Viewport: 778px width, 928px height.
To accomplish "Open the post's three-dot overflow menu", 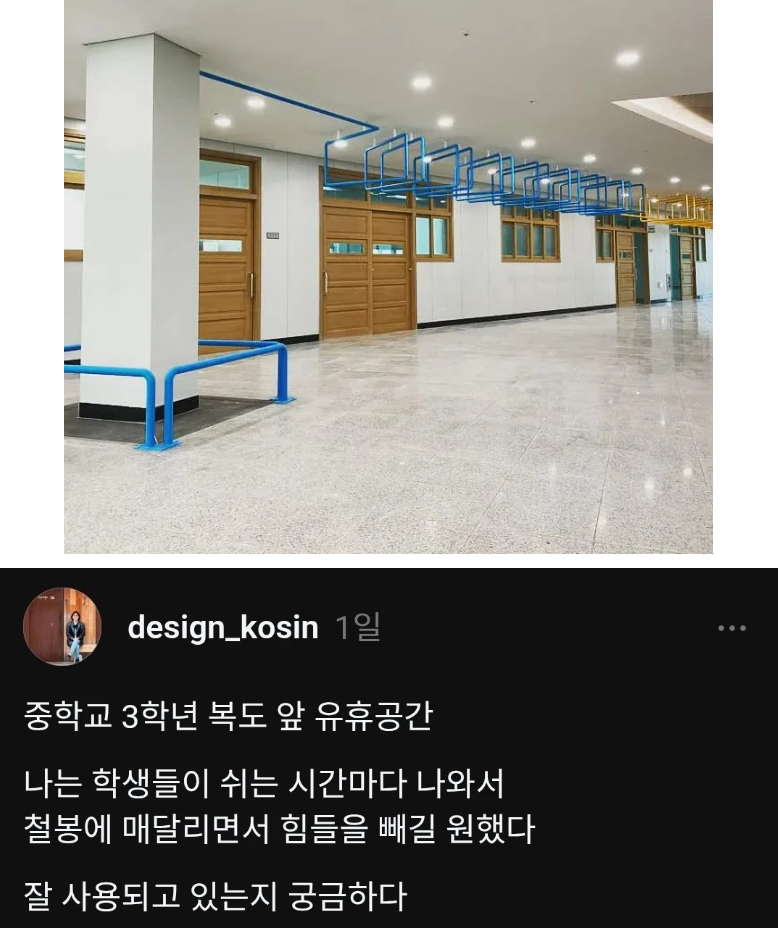I will [x=732, y=628].
